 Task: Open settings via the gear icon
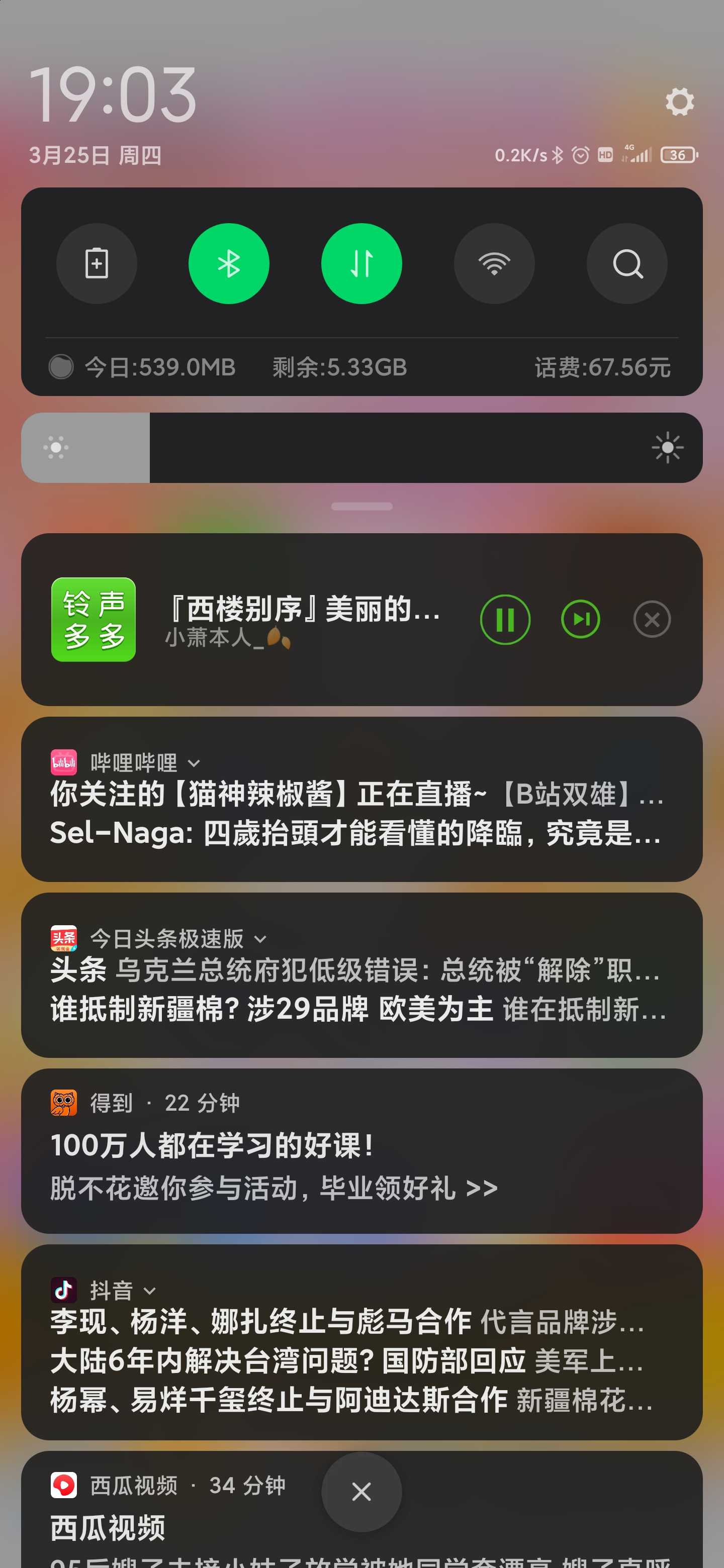(680, 102)
